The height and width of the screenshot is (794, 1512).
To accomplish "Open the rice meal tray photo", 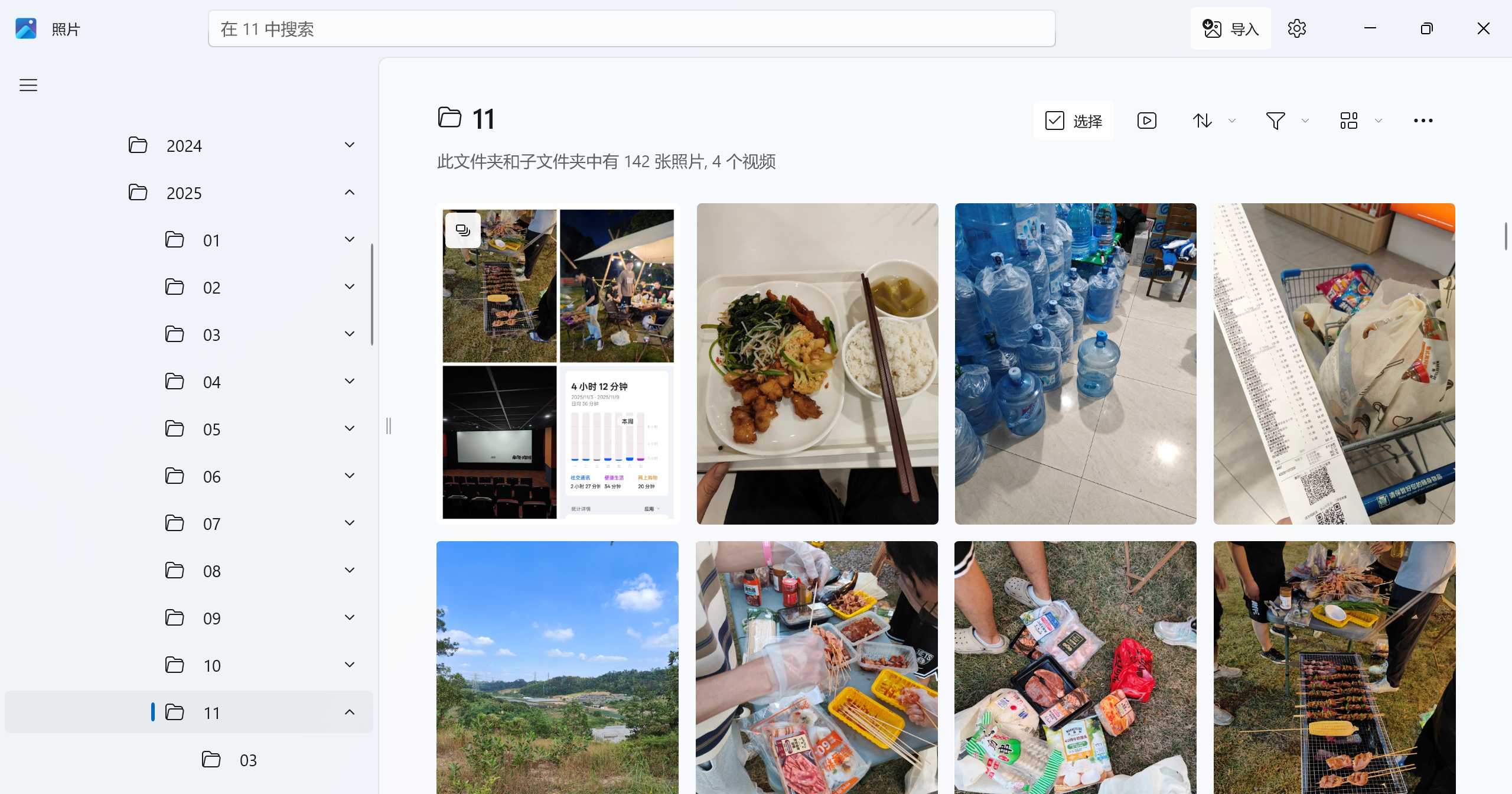I will click(x=817, y=364).
